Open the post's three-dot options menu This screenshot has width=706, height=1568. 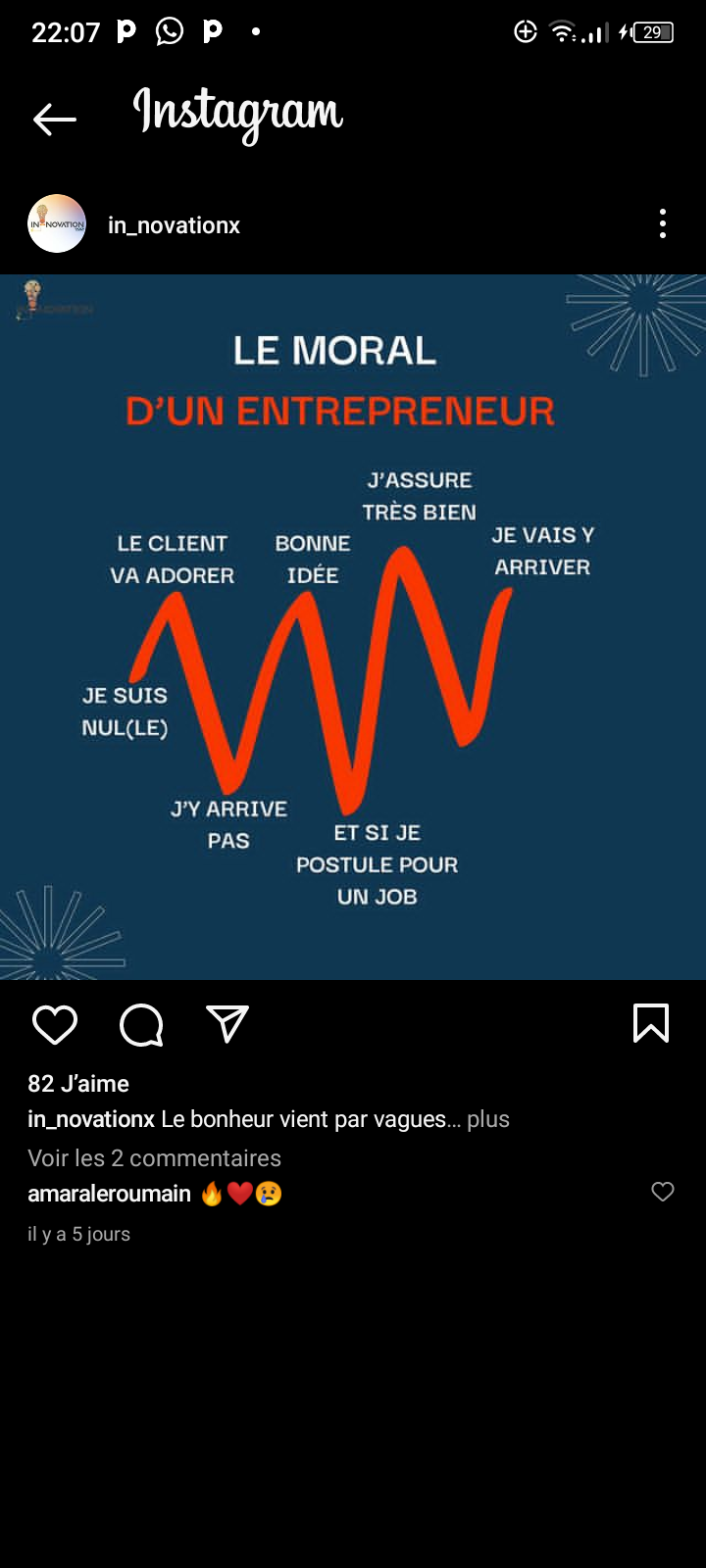663,224
